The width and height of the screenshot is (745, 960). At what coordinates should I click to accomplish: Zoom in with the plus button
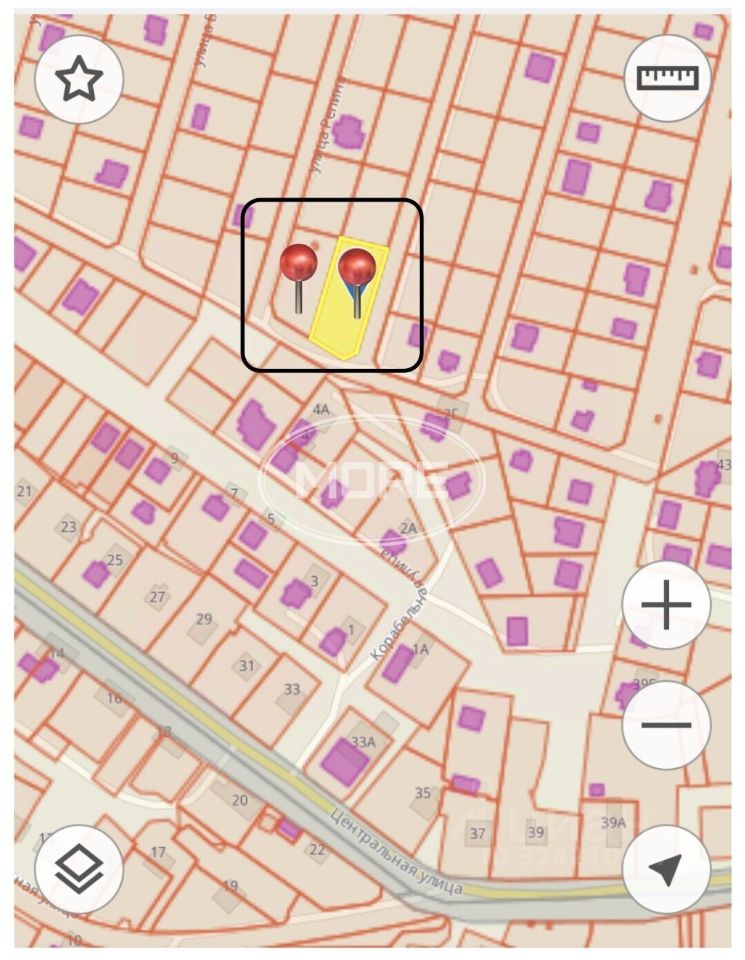666,605
